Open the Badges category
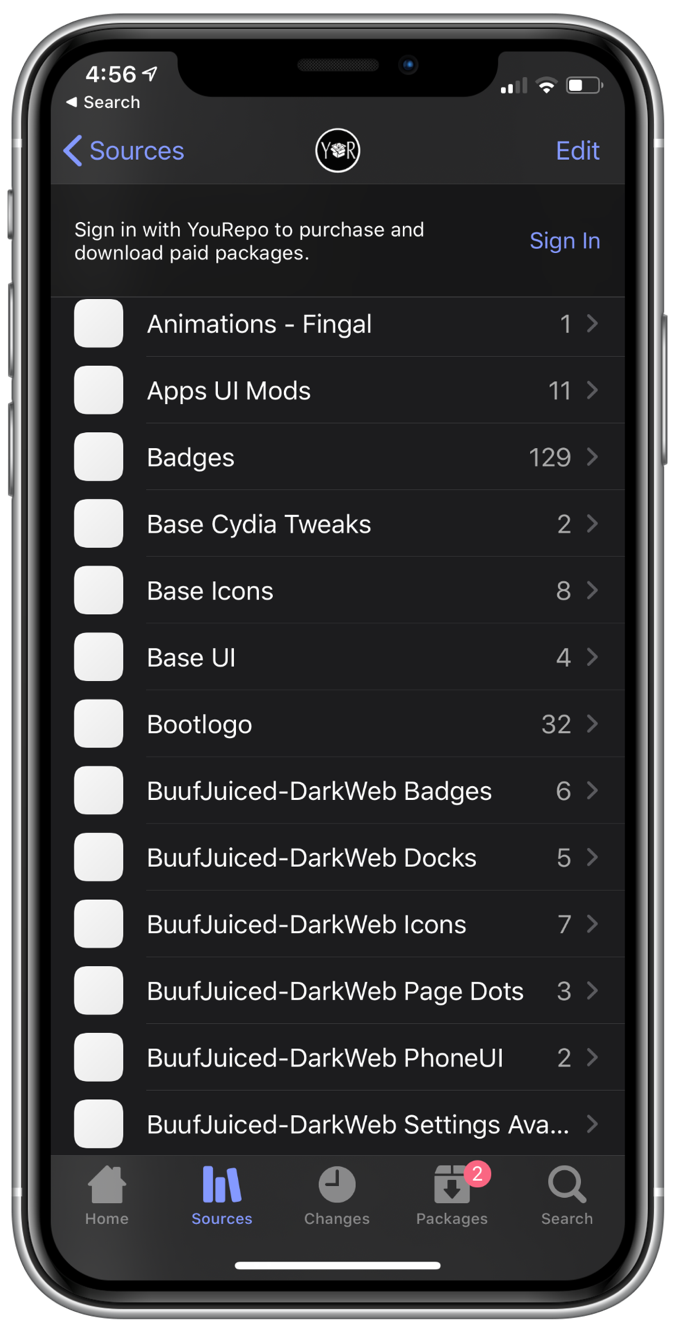Screen dimensions: 675x1336 click(x=338, y=458)
